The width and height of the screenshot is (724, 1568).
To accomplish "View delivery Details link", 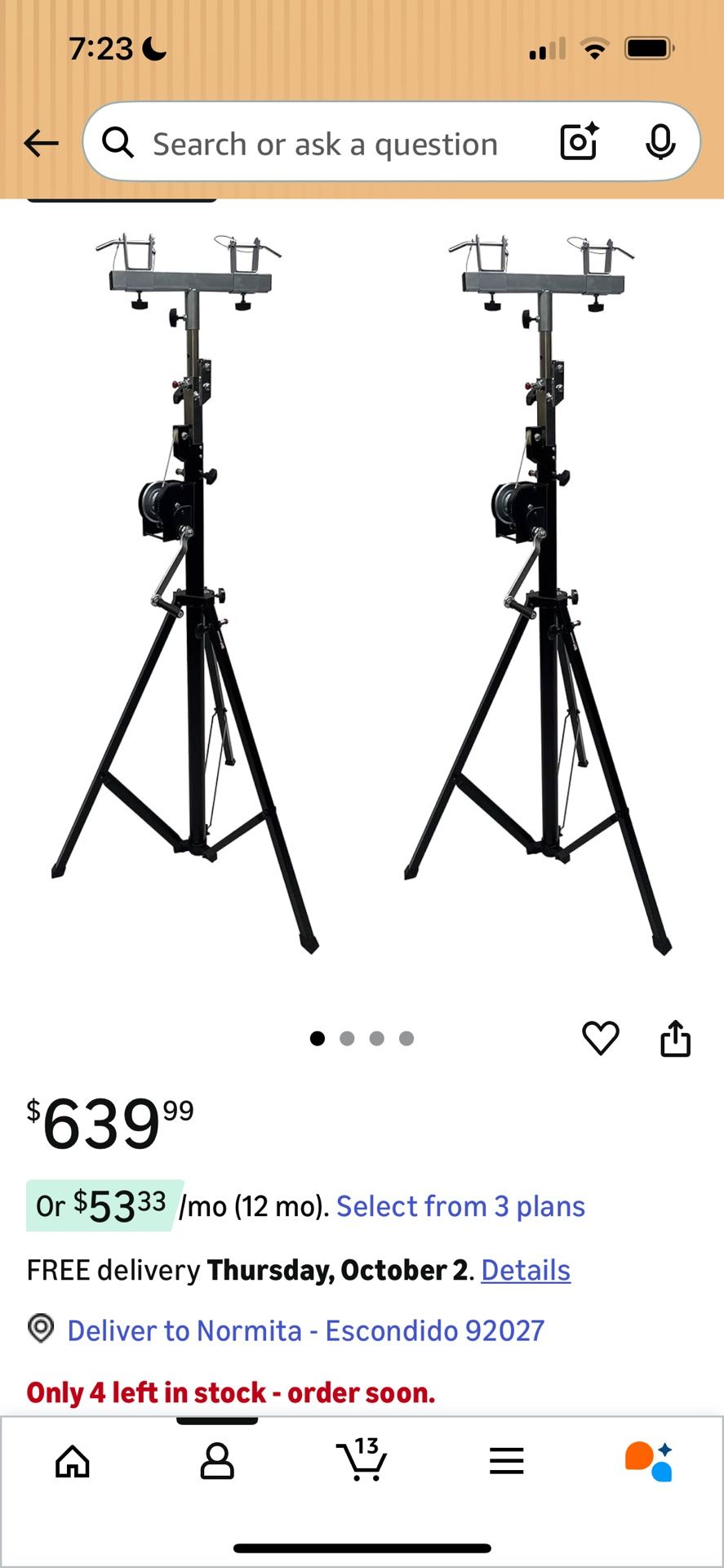I will click(526, 1270).
